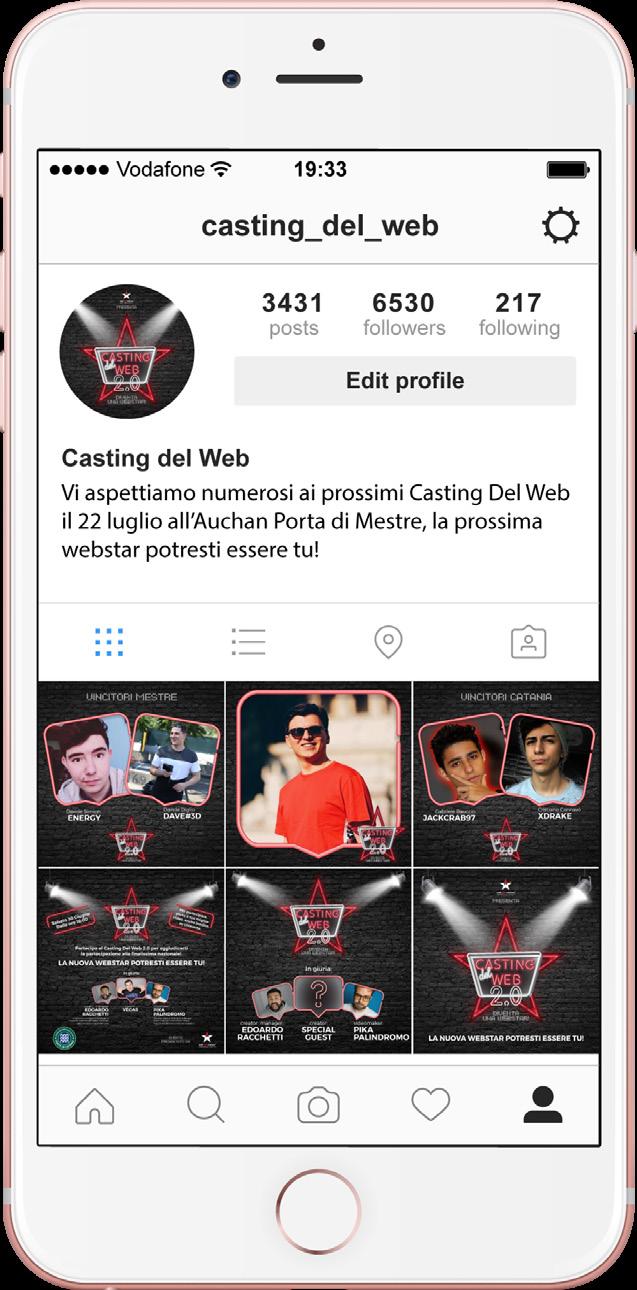Select the profile tab in the bottom bar
Screen dimensions: 637x1290
pos(543,1105)
